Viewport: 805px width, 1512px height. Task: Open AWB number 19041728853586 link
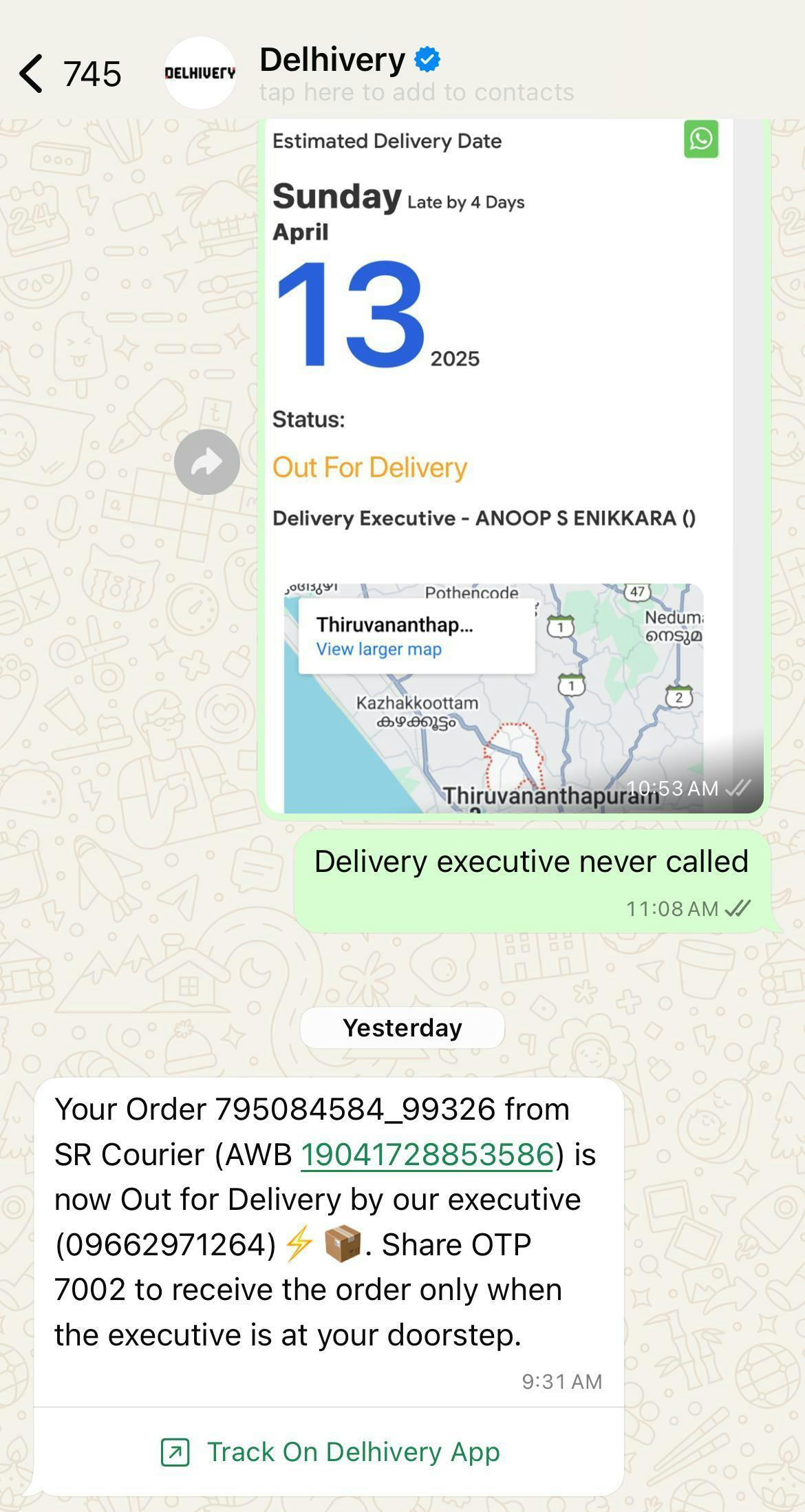click(x=427, y=1154)
